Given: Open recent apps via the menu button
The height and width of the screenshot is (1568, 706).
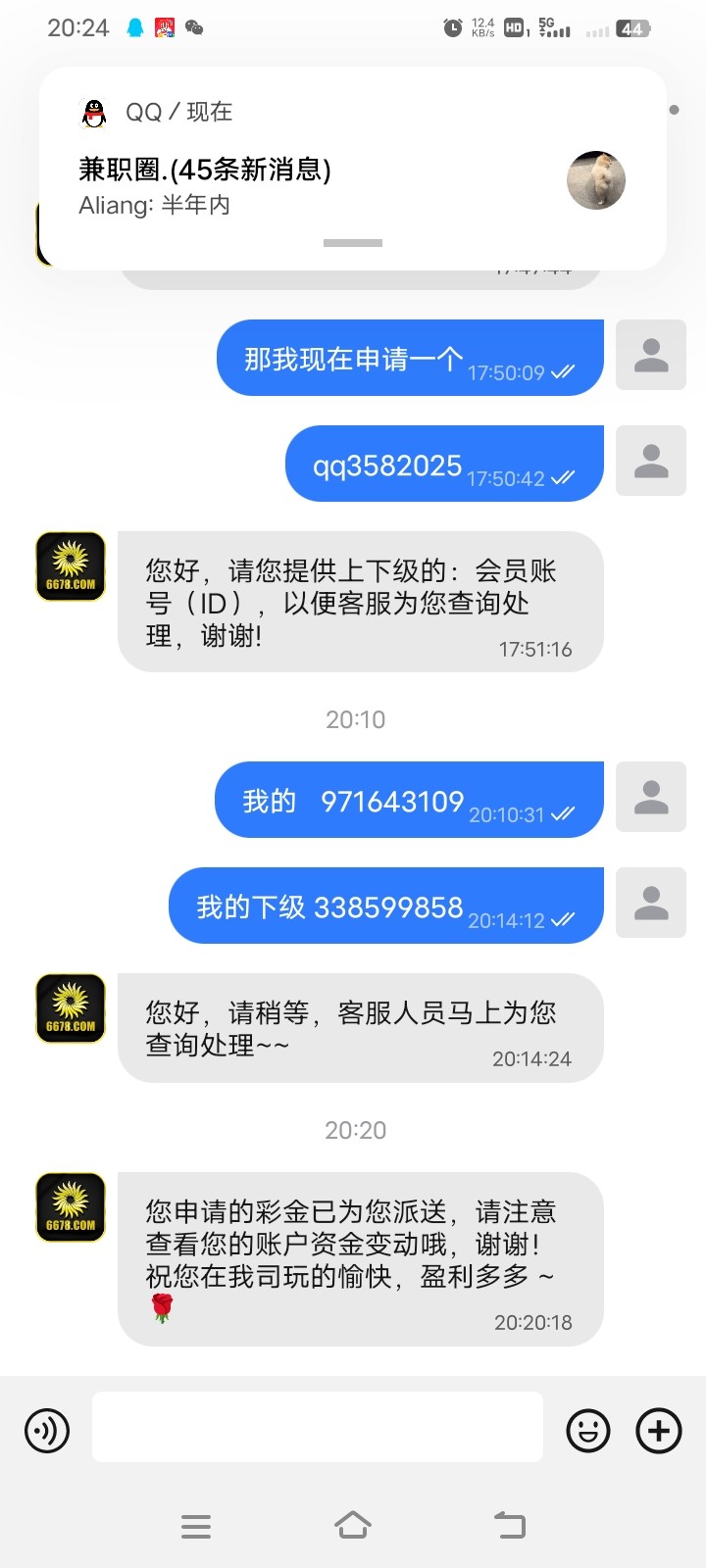Looking at the screenshot, I should (x=196, y=1525).
